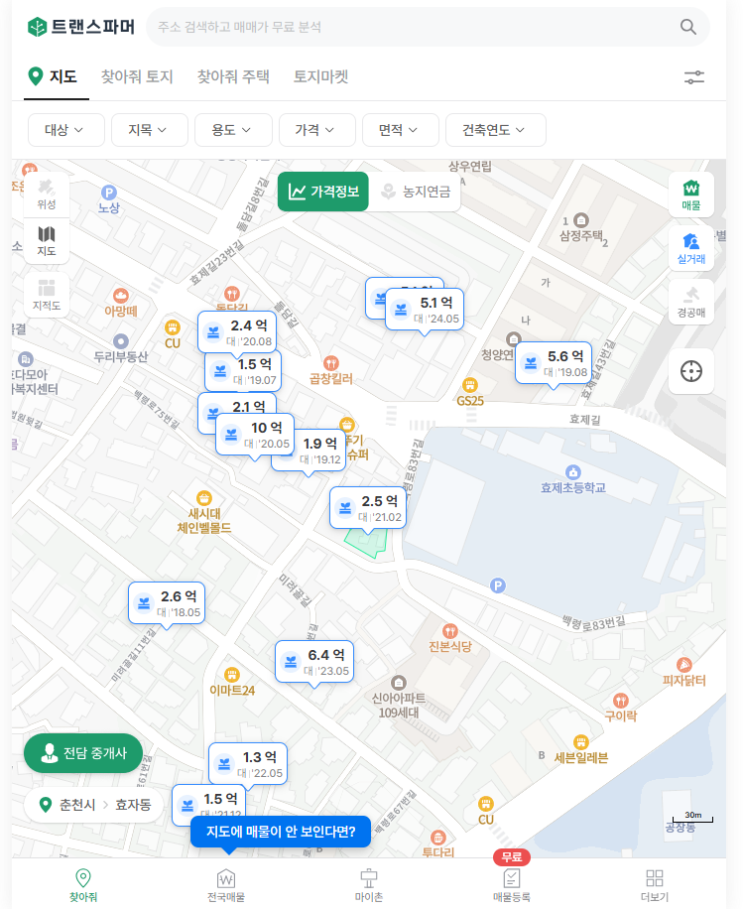Open the 5.6 억 price marker
This screenshot has height=909, width=743.
[553, 363]
